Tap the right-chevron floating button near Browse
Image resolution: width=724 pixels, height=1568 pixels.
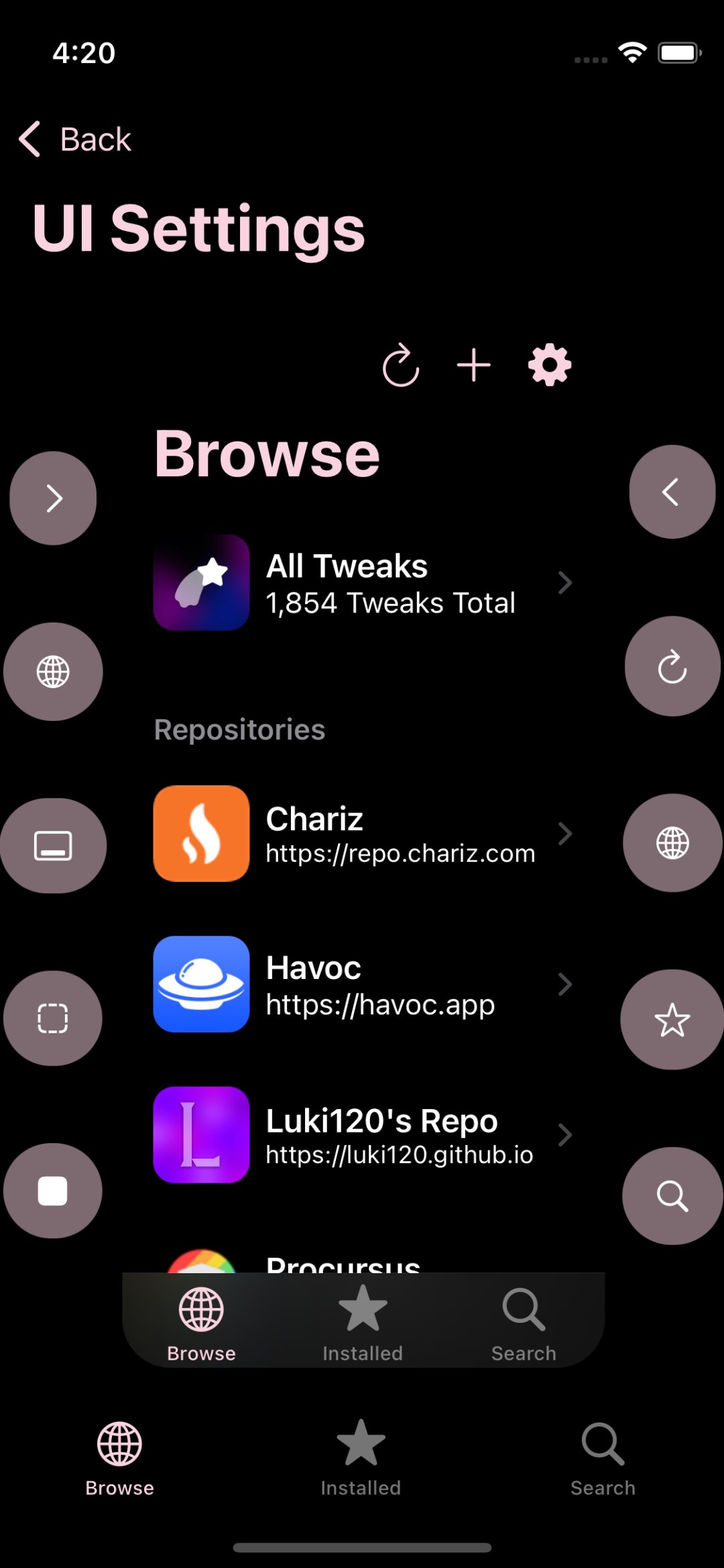pyautogui.click(x=53, y=497)
